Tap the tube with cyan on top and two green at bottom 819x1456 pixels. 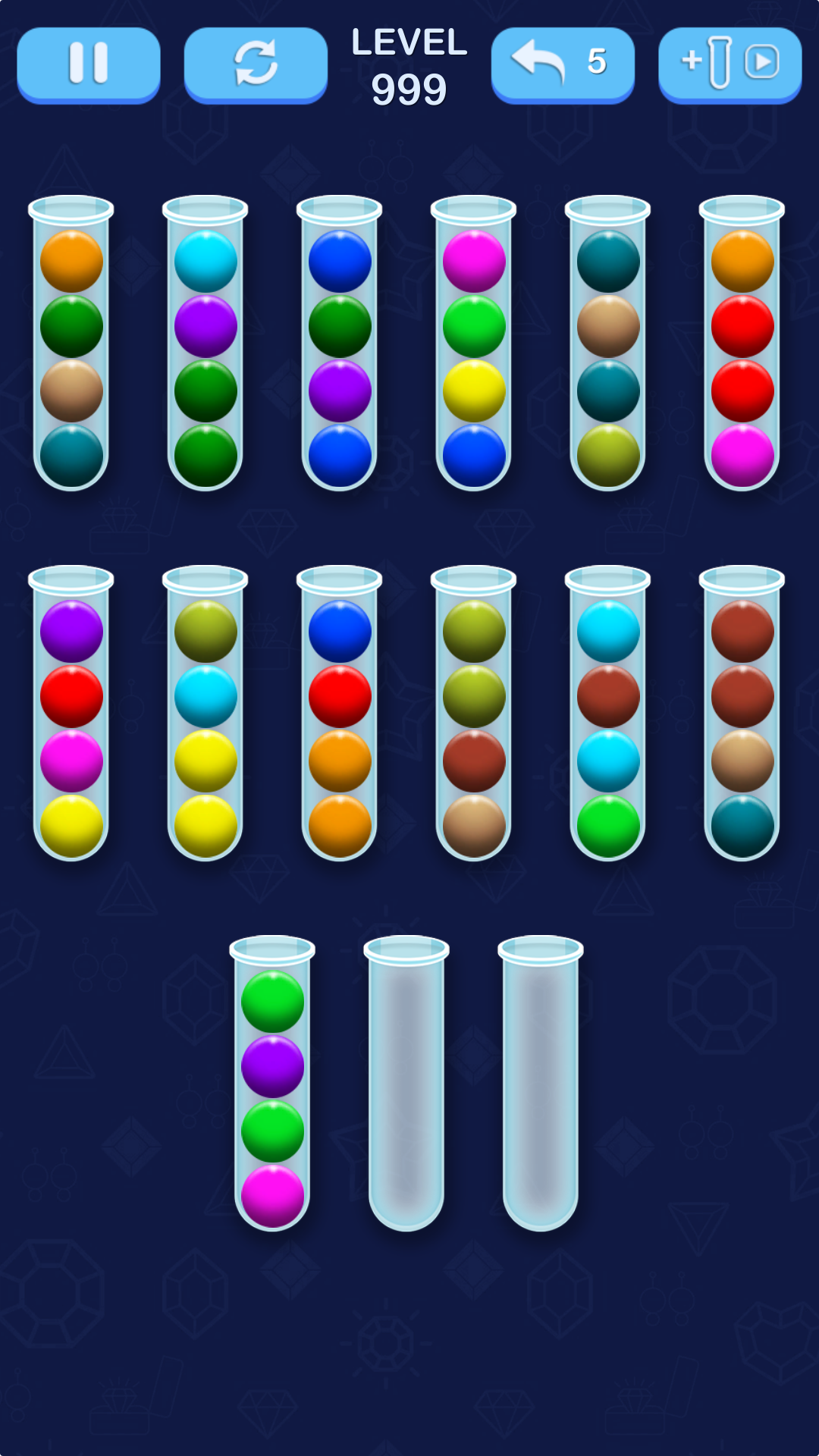[205, 344]
